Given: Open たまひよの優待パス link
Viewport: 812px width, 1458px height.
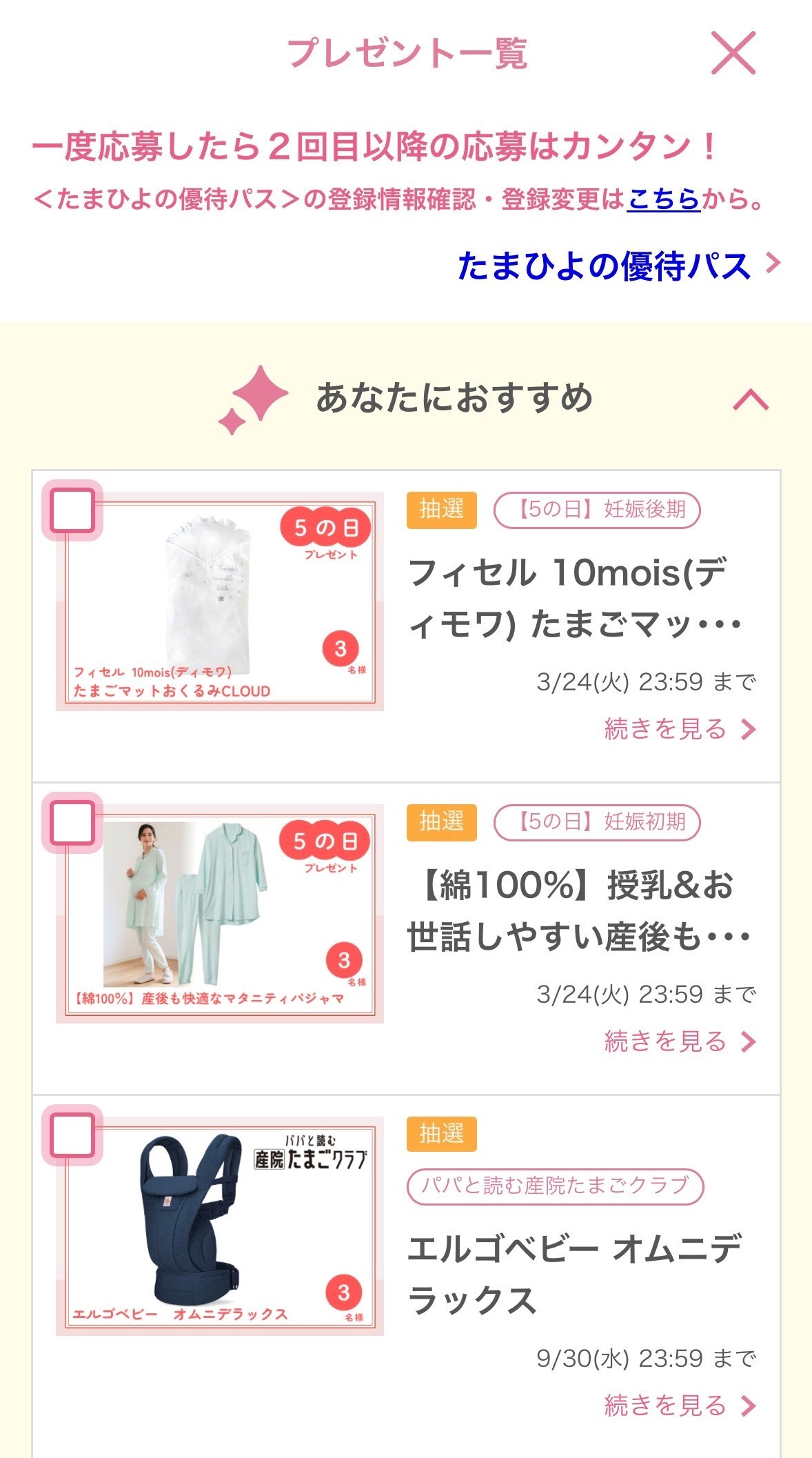Looking at the screenshot, I should (618, 266).
